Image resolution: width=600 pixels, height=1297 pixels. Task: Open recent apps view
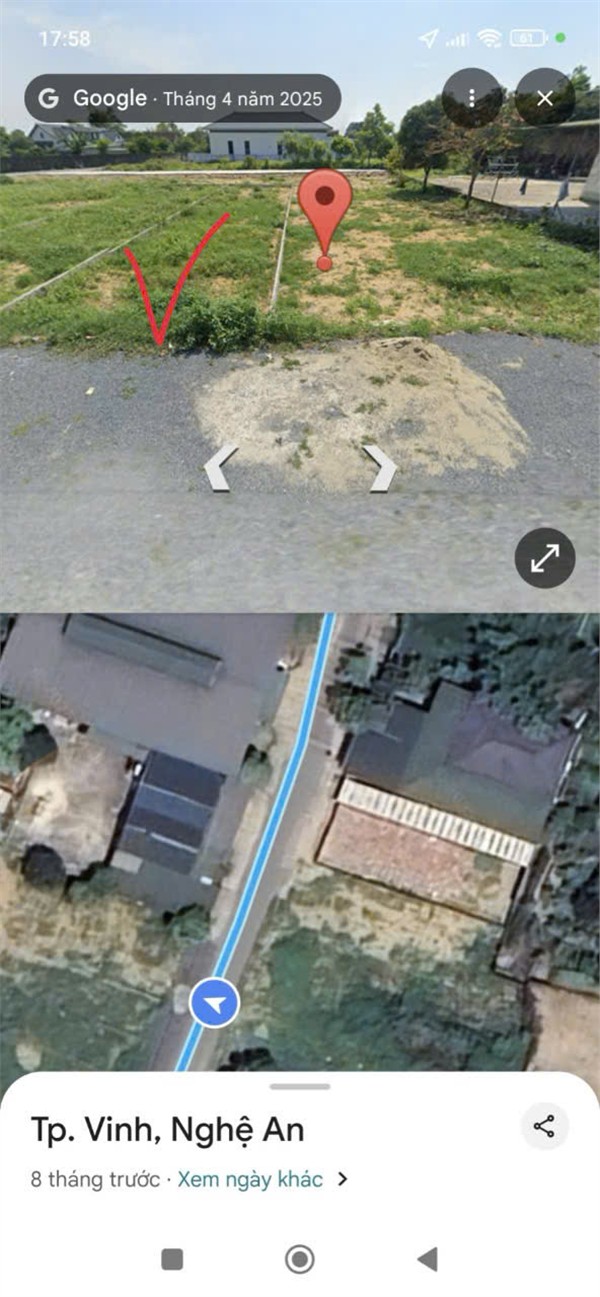click(172, 1259)
